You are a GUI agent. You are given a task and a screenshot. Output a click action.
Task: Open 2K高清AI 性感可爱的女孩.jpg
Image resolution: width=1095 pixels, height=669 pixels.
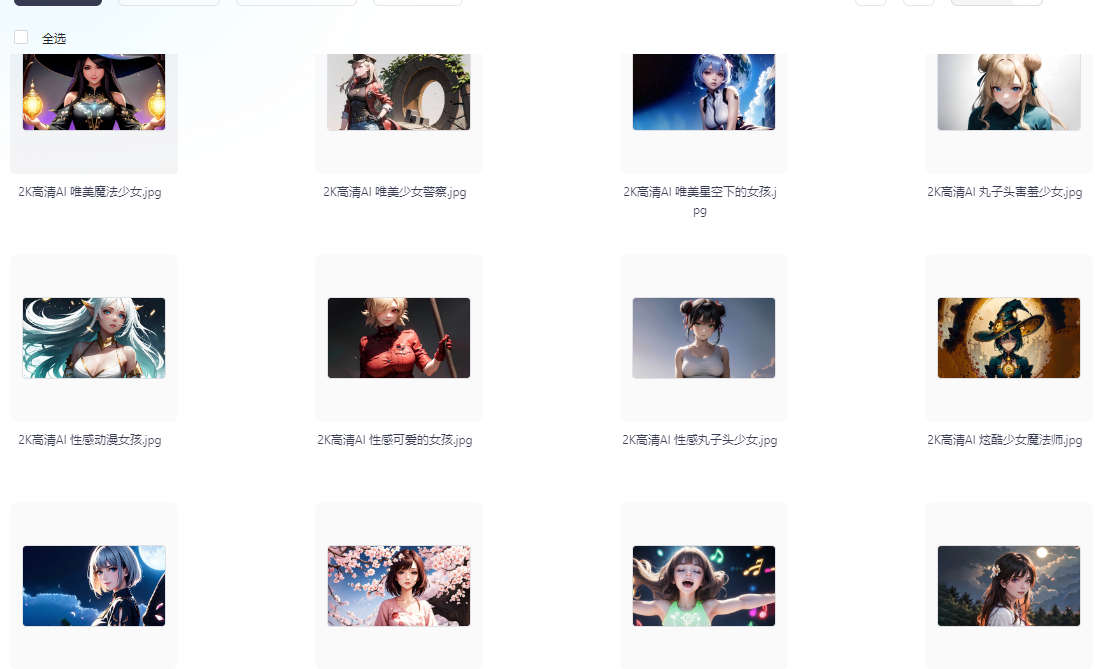399,337
